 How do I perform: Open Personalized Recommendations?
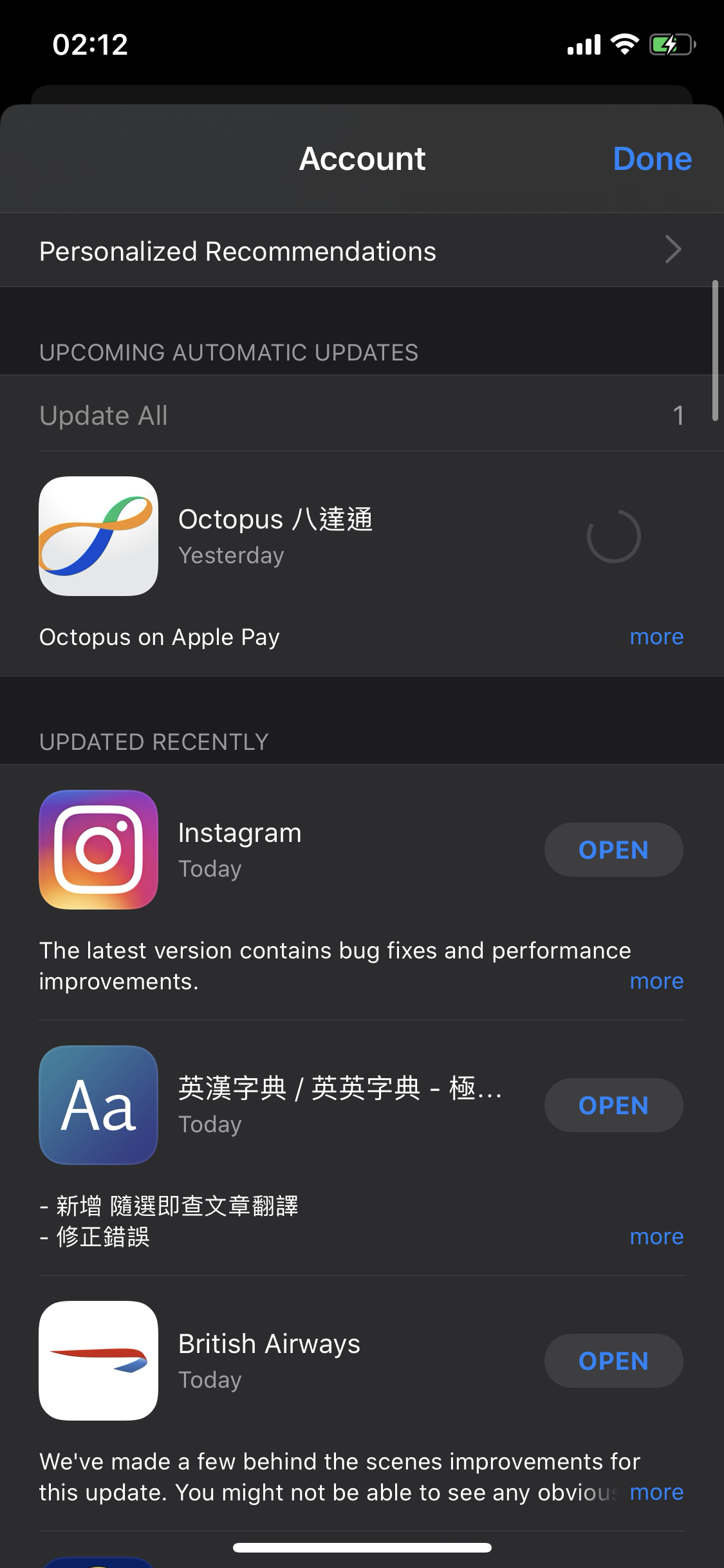pyautogui.click(x=362, y=250)
